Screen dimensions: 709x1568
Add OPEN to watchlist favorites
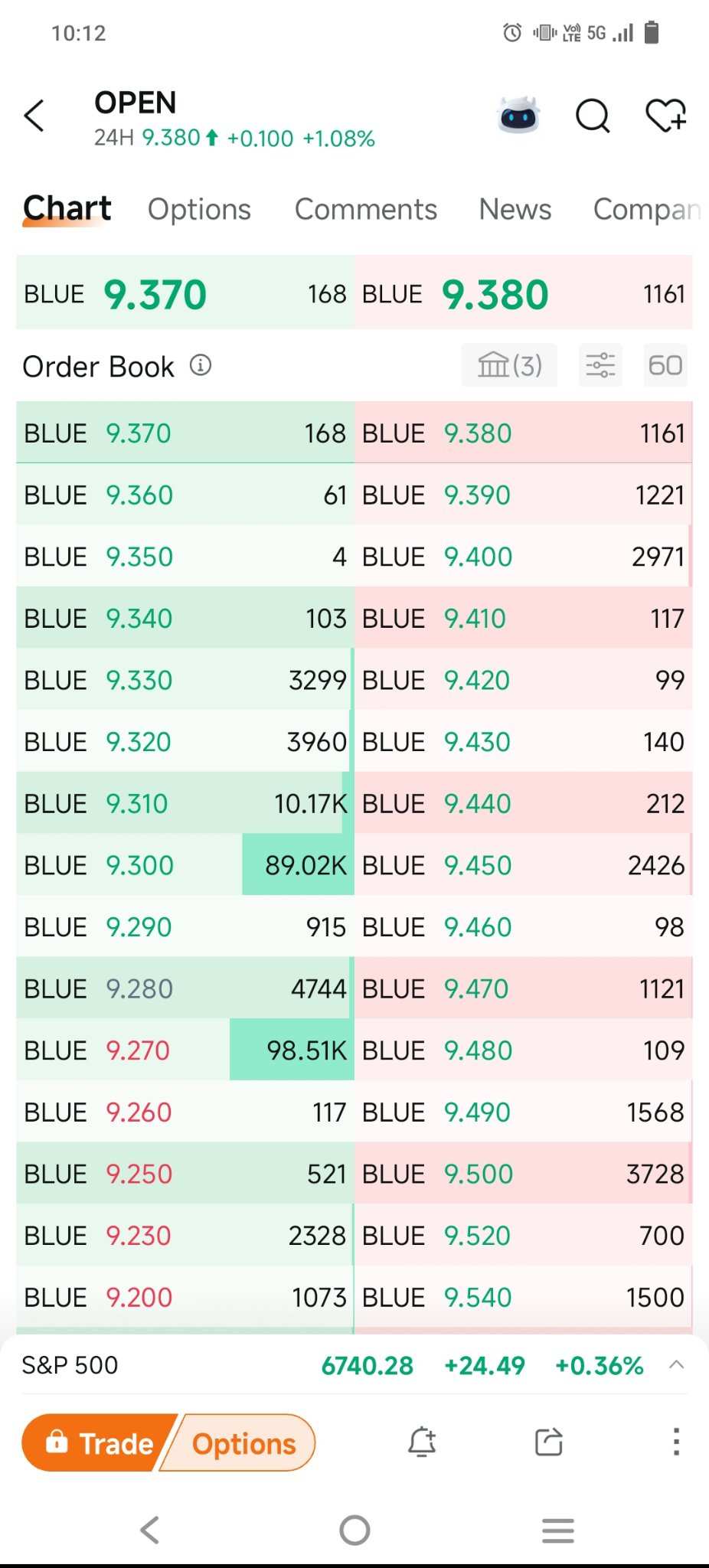click(x=665, y=116)
